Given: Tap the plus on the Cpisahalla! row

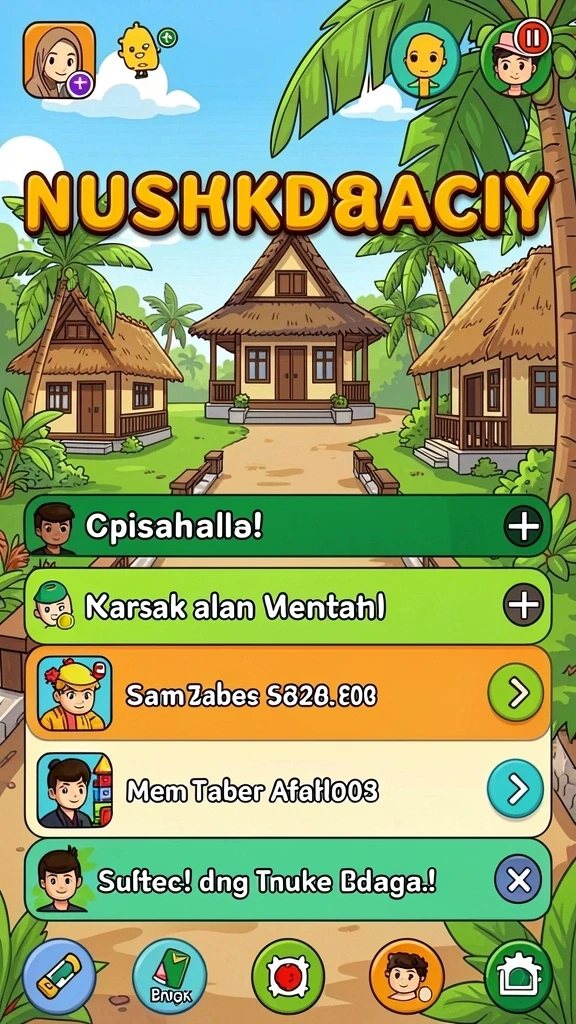Looking at the screenshot, I should [x=524, y=526].
